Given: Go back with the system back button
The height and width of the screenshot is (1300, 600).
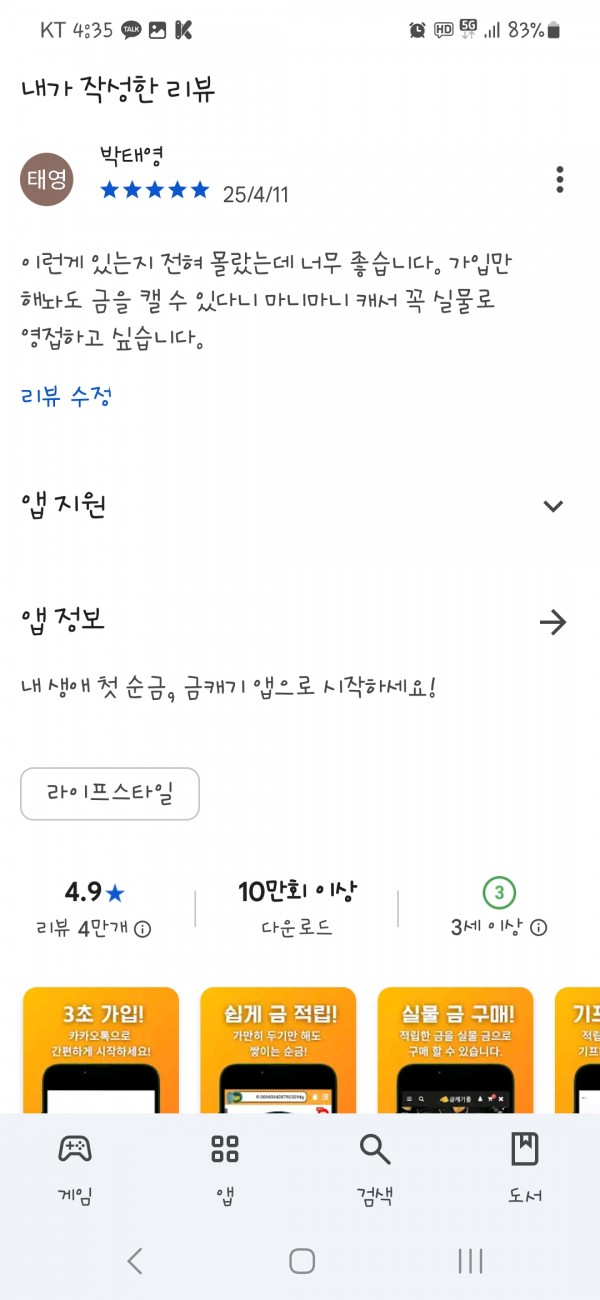Looking at the screenshot, I should click(135, 1261).
